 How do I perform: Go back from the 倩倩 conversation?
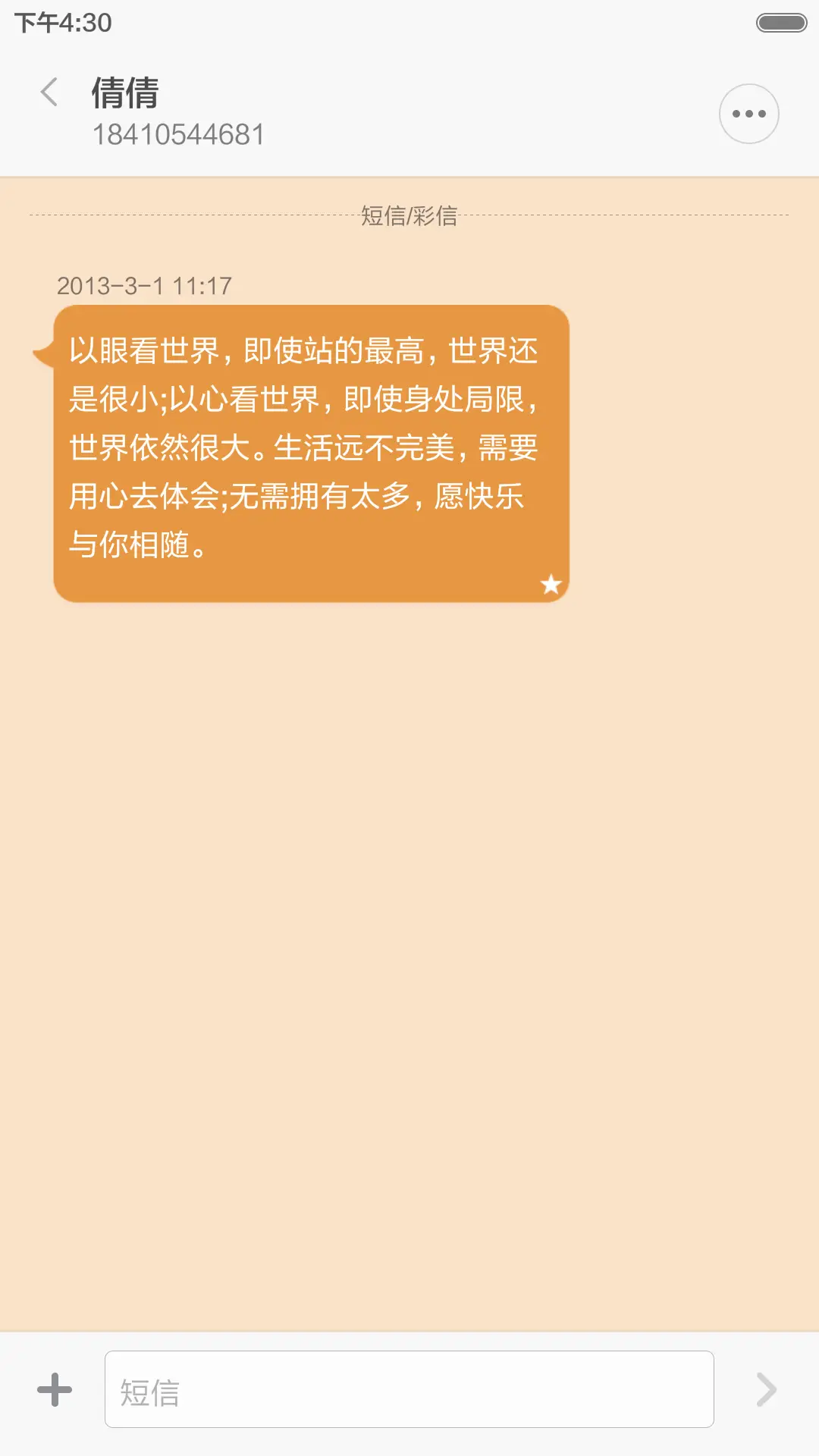49,93
